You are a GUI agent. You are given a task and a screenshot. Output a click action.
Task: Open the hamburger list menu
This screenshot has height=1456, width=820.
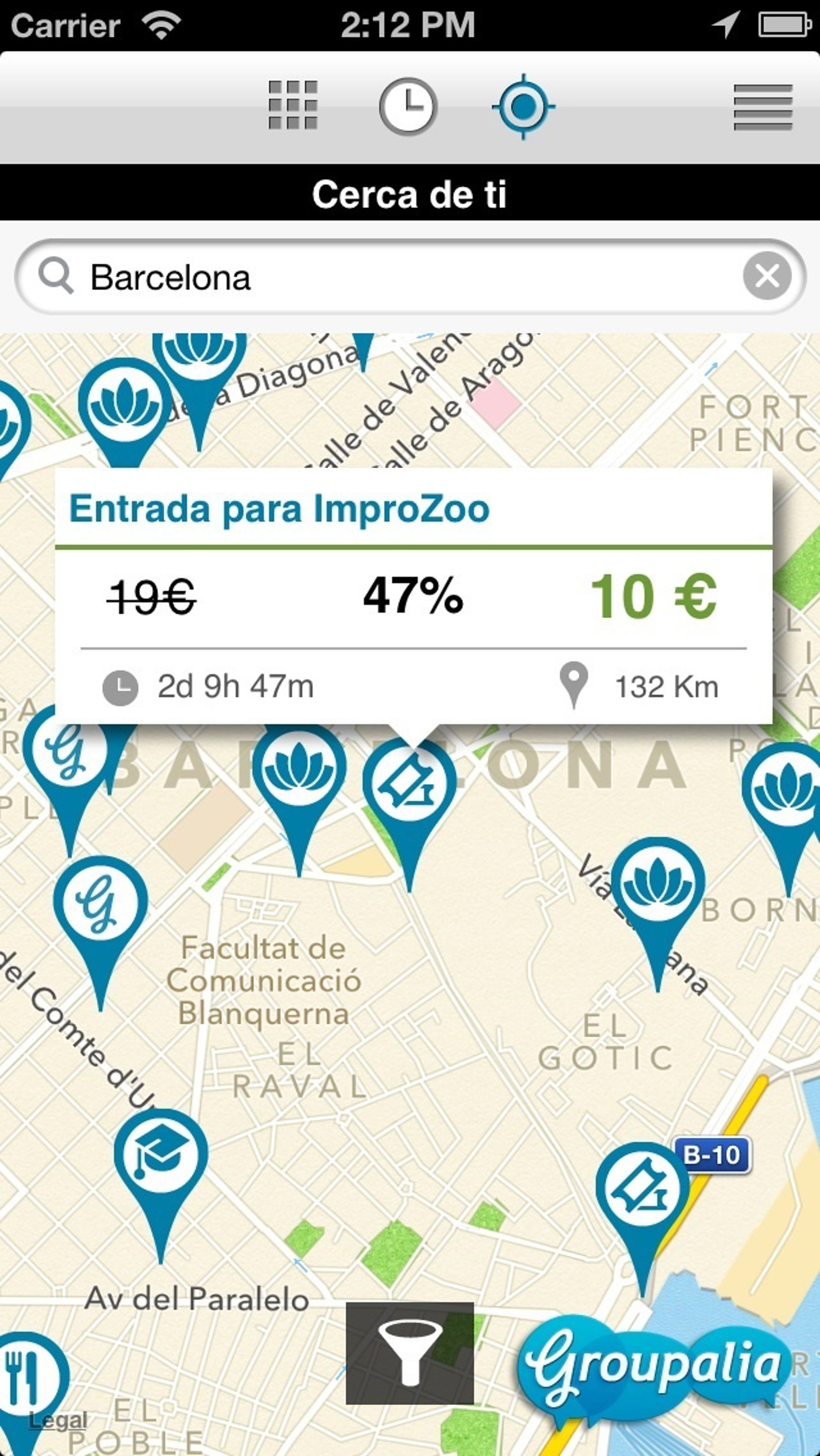(x=762, y=107)
